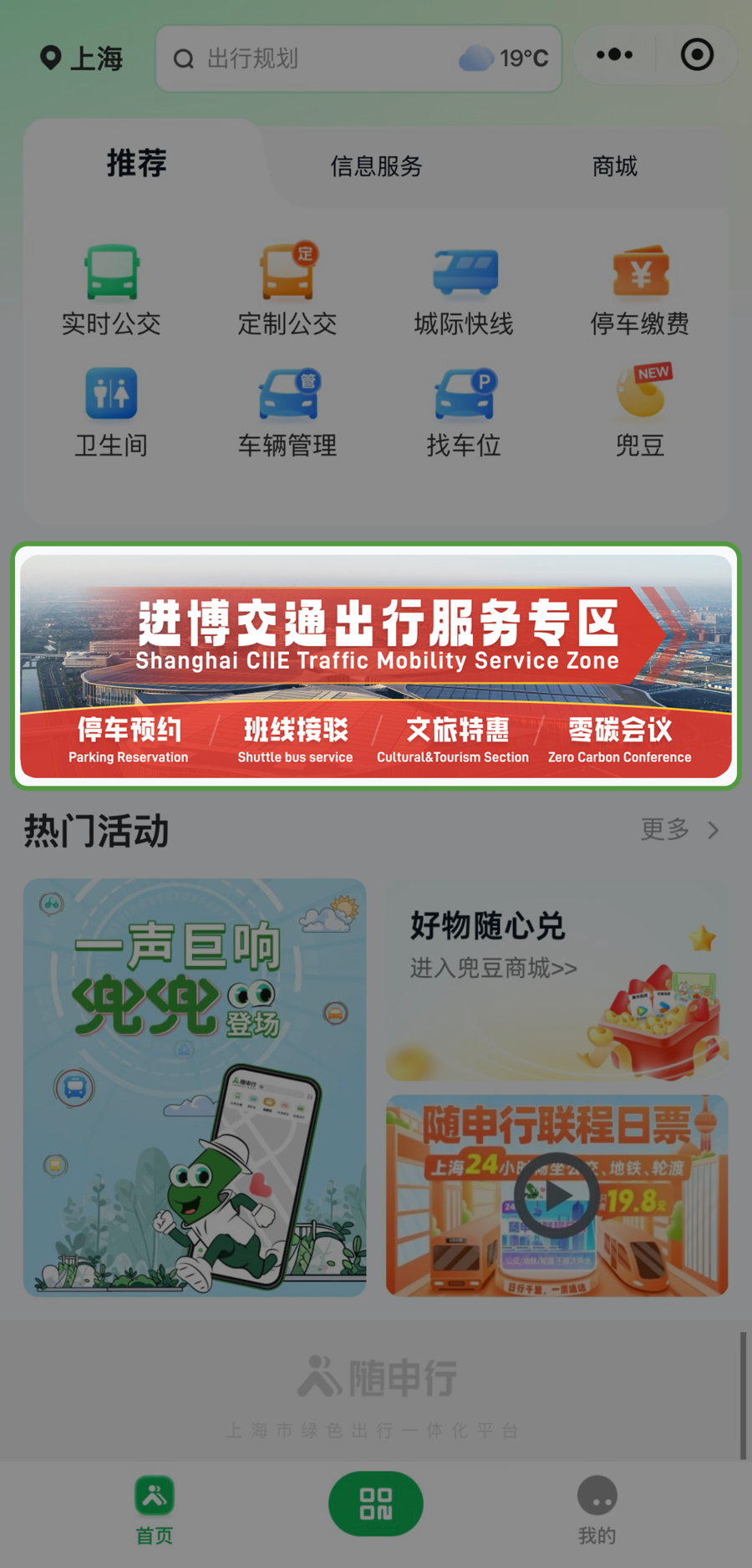Image resolution: width=752 pixels, height=1568 pixels.
Task: Play the 随申行联程日票 video
Action: [556, 1195]
